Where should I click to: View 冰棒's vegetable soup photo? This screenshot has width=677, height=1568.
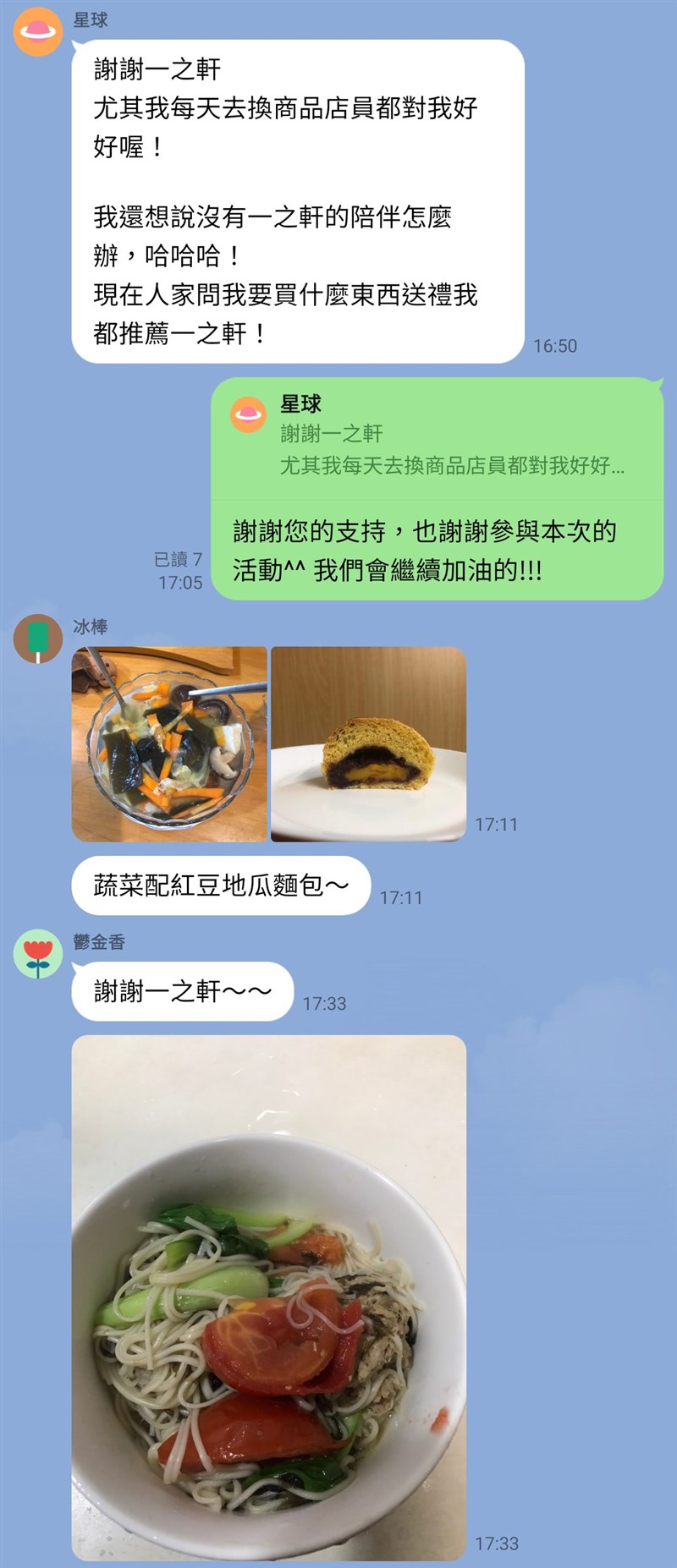(x=169, y=744)
